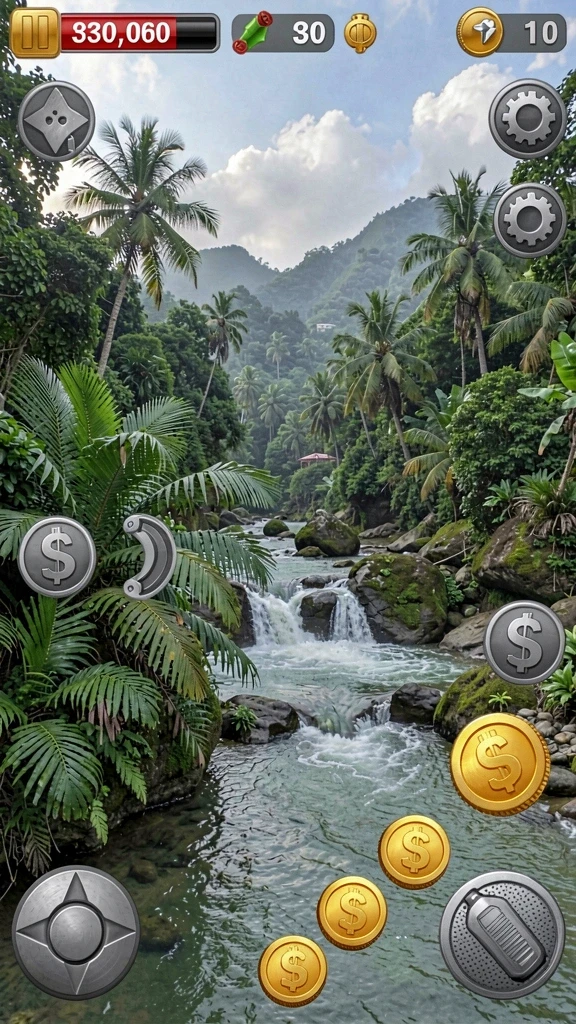Tap the silver crescent-shaped button
The image size is (576, 1024).
[x=150, y=556]
